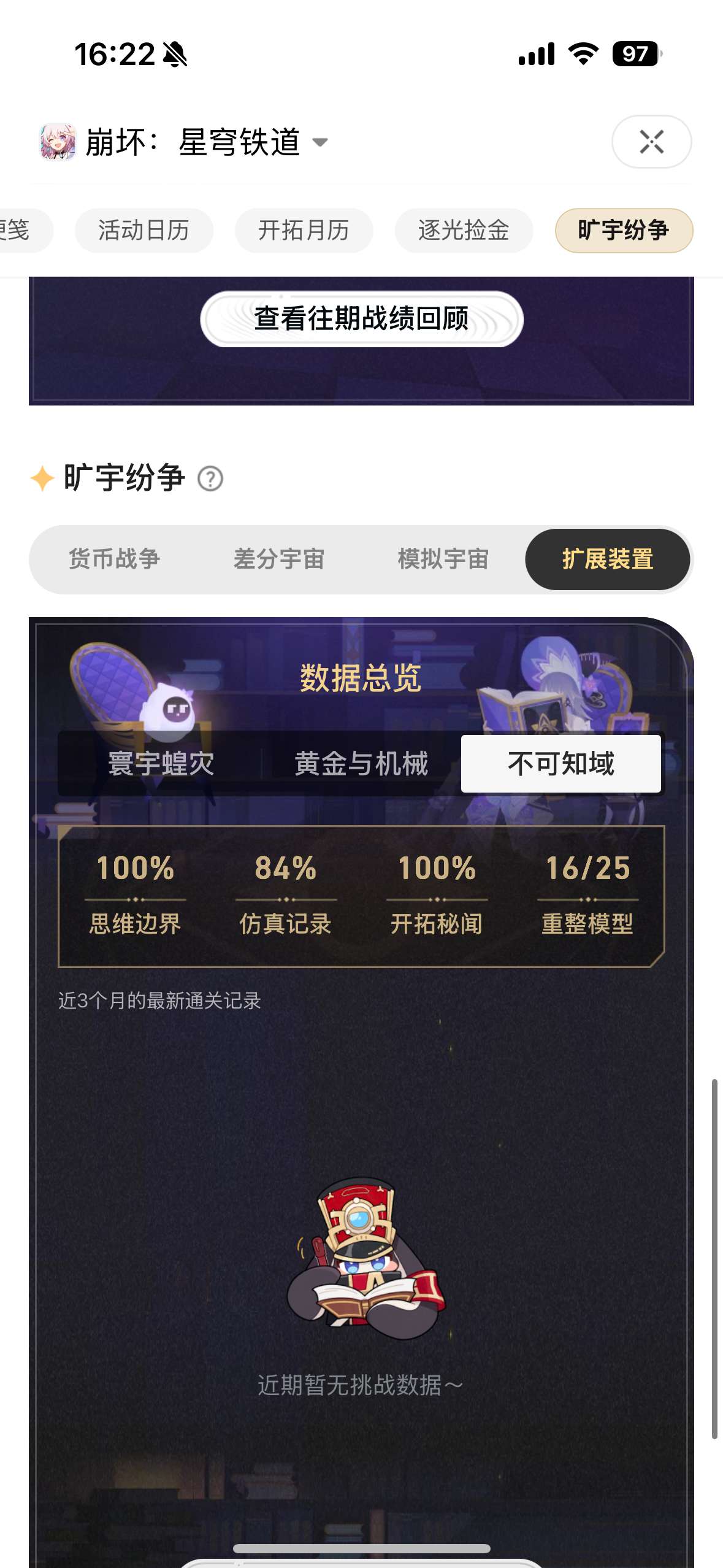The width and height of the screenshot is (723, 1568).
Task: Select the 旷宇纷争 tab
Action: tap(624, 231)
